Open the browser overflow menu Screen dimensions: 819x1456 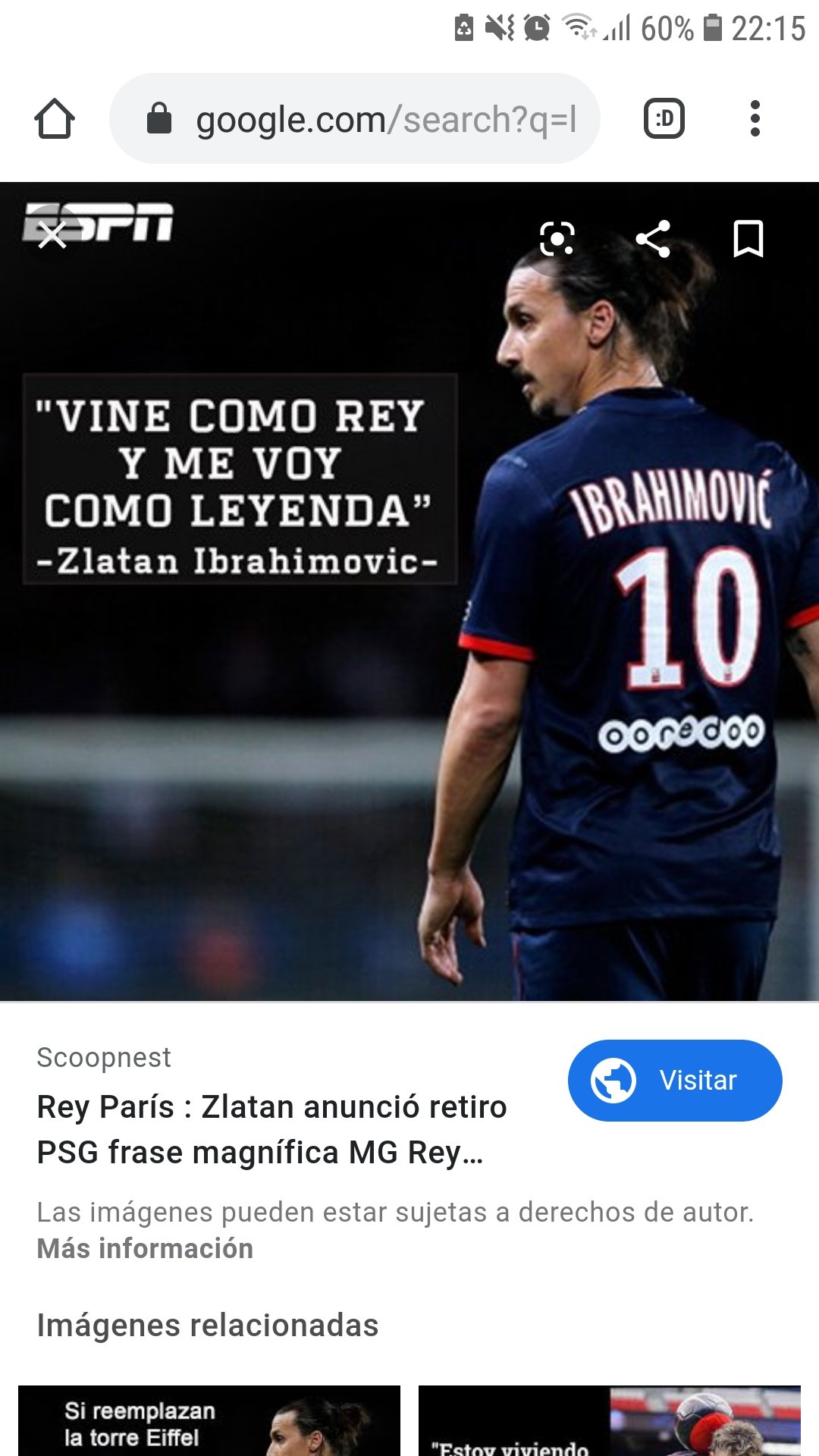click(754, 119)
